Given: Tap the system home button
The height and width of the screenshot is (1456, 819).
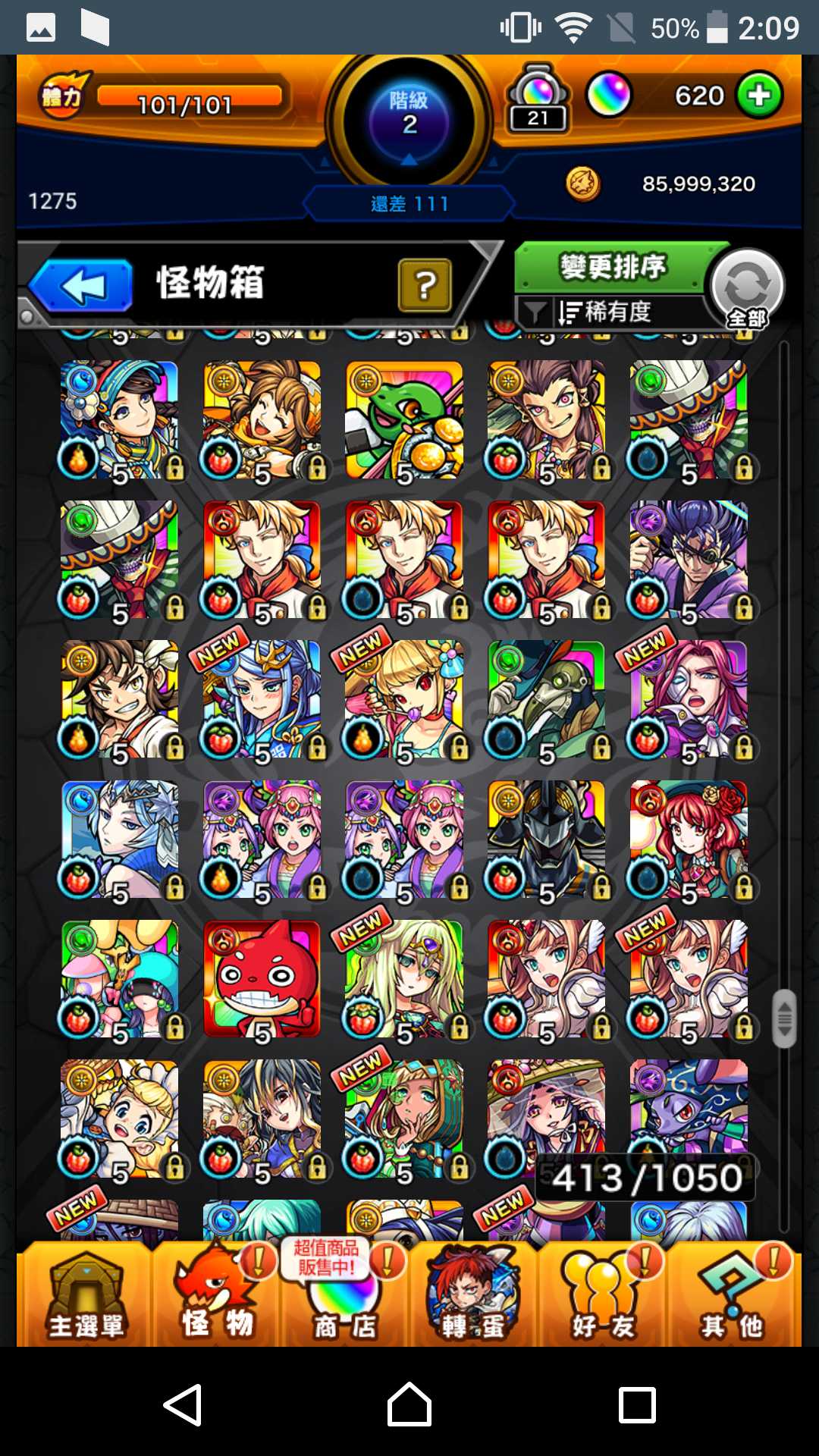Looking at the screenshot, I should (x=409, y=1404).
